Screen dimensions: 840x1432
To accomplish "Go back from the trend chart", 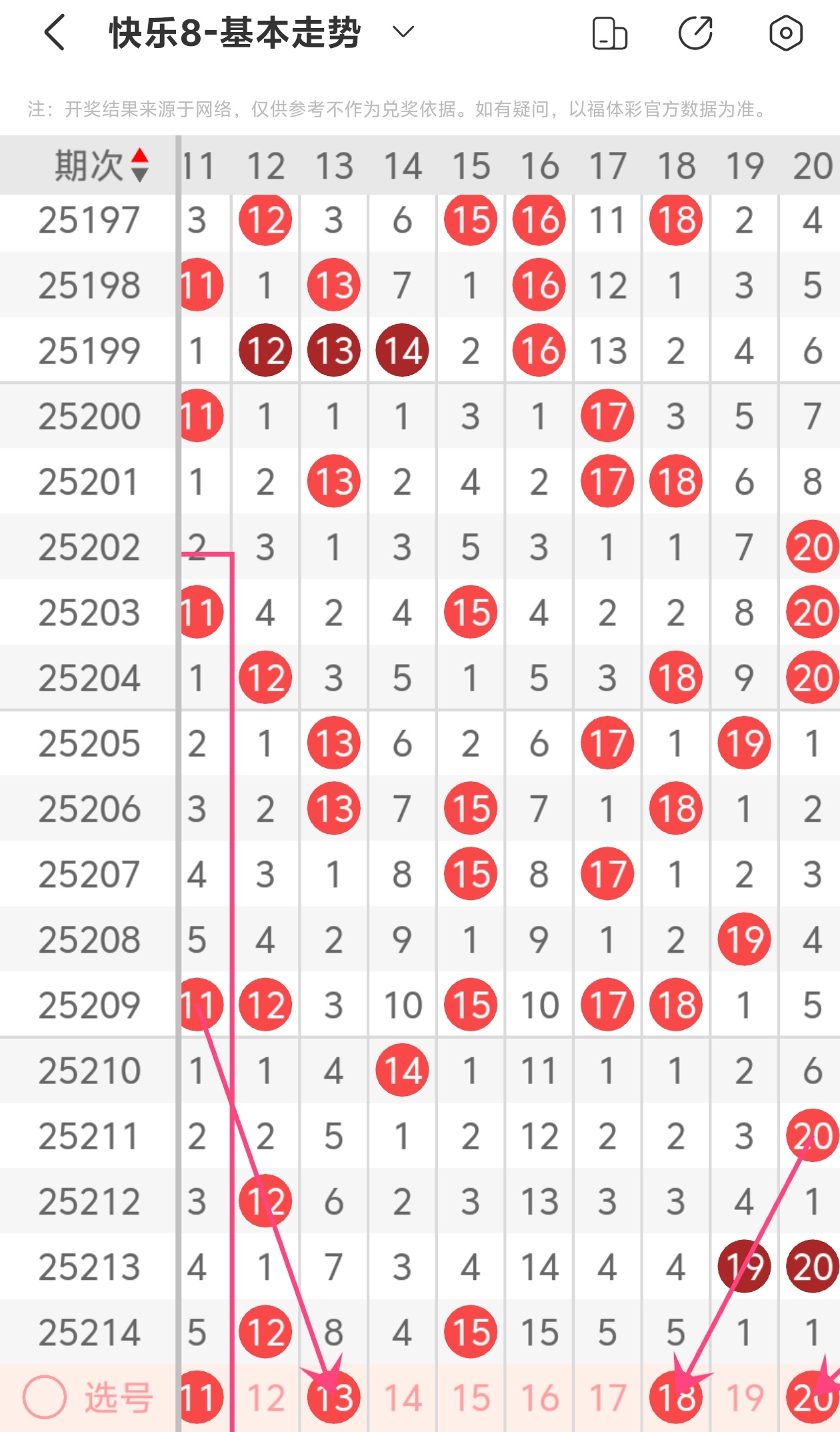I will point(55,32).
